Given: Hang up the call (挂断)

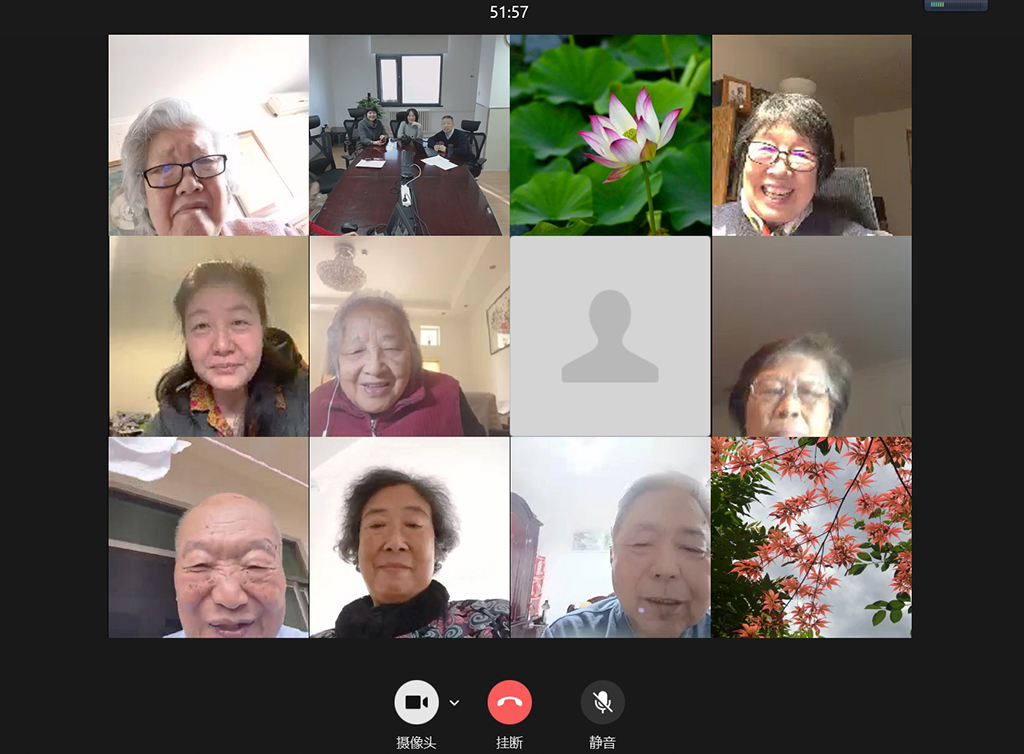Looking at the screenshot, I should click(x=509, y=702).
